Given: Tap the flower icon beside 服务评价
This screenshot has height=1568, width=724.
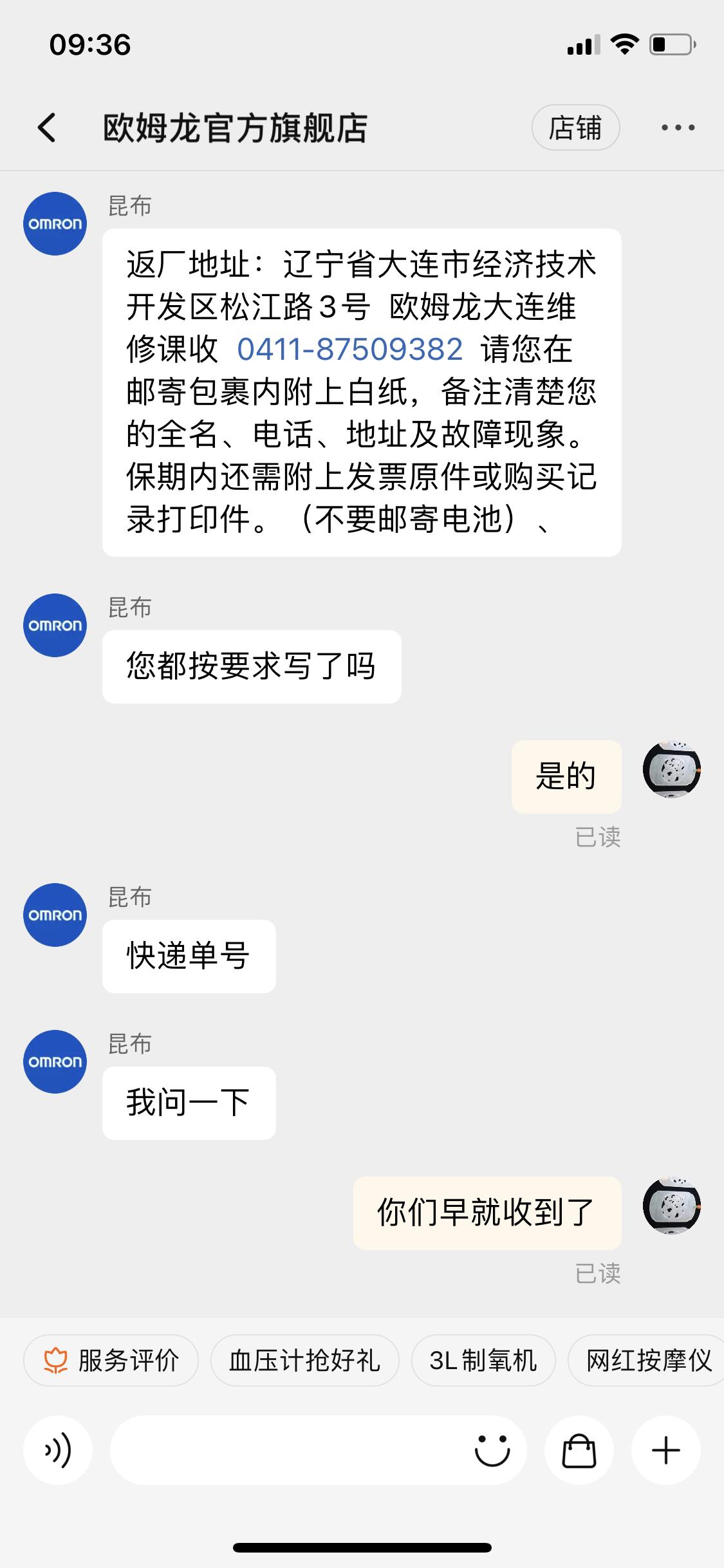Looking at the screenshot, I should pos(55,1360).
